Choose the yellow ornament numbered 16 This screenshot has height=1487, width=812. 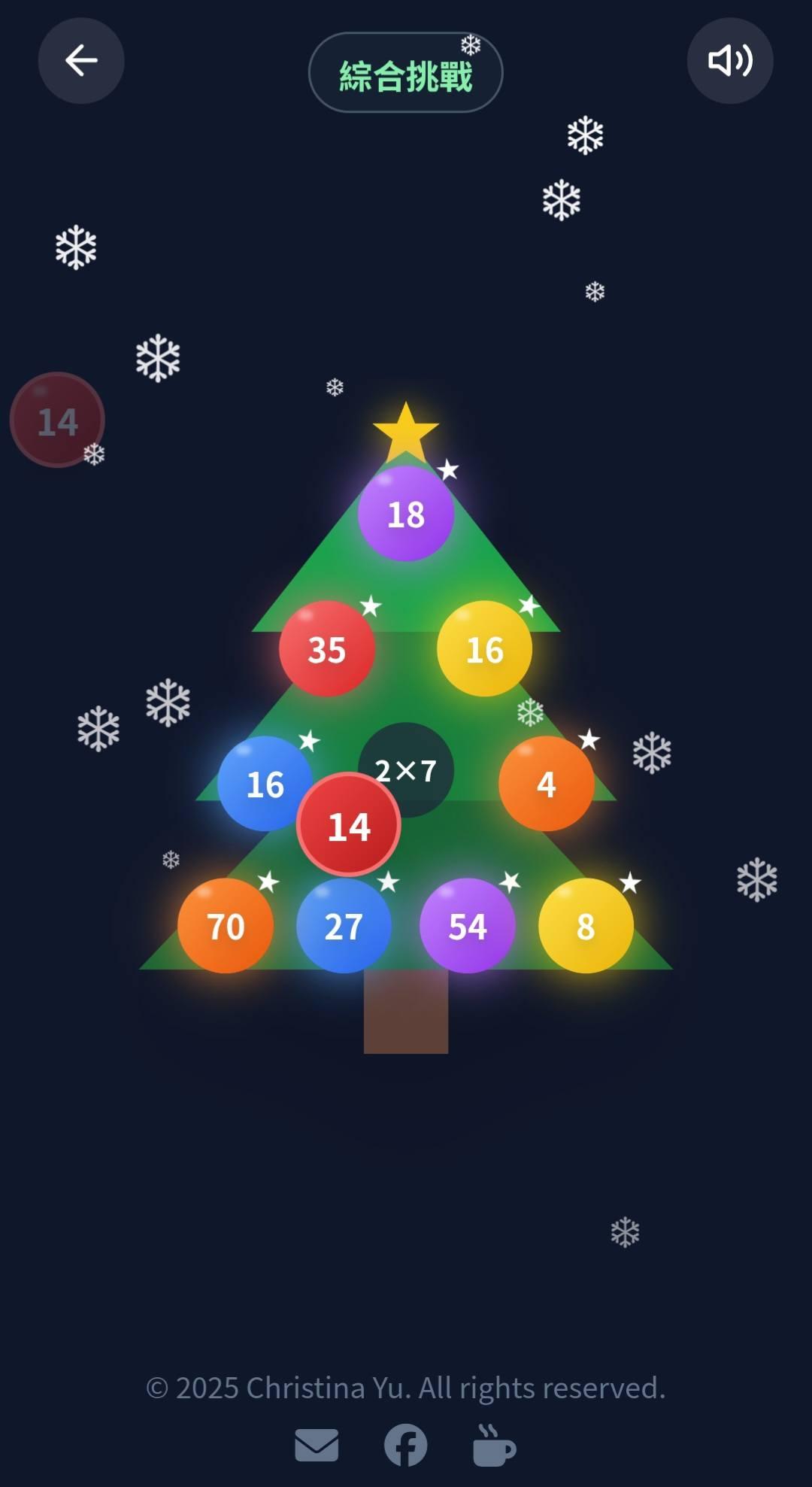pos(484,648)
